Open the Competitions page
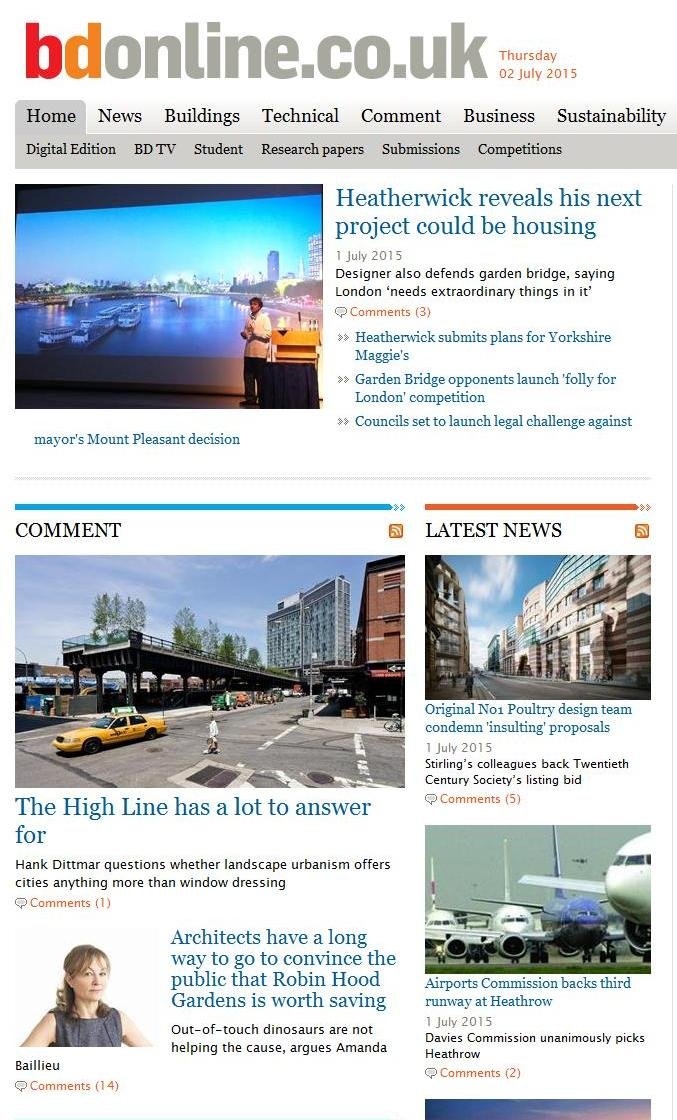The image size is (677, 1120). pos(519,150)
